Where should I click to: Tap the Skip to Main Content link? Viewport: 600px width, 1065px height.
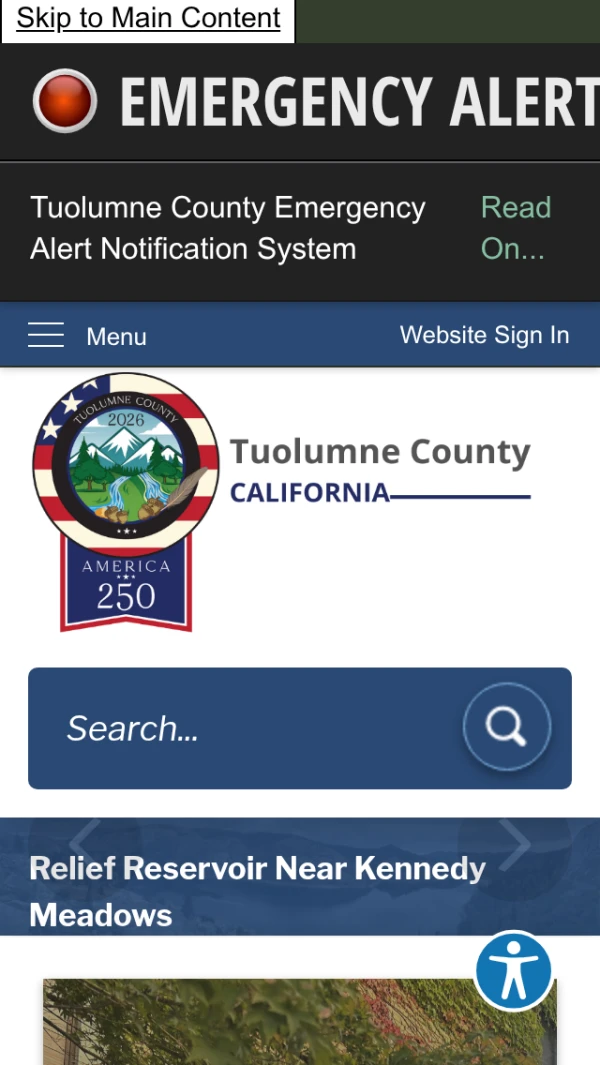(148, 19)
